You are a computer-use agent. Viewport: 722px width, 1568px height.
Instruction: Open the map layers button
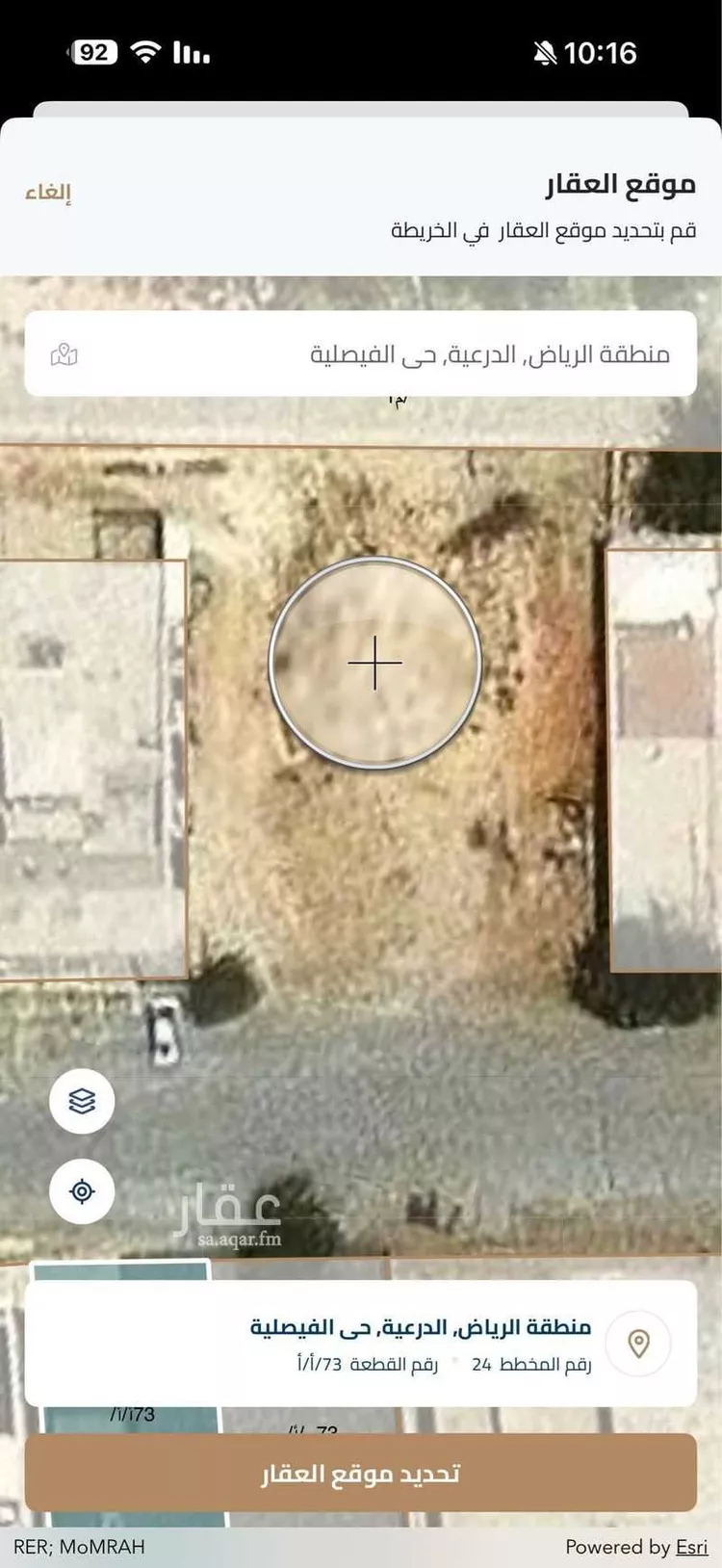83,1100
